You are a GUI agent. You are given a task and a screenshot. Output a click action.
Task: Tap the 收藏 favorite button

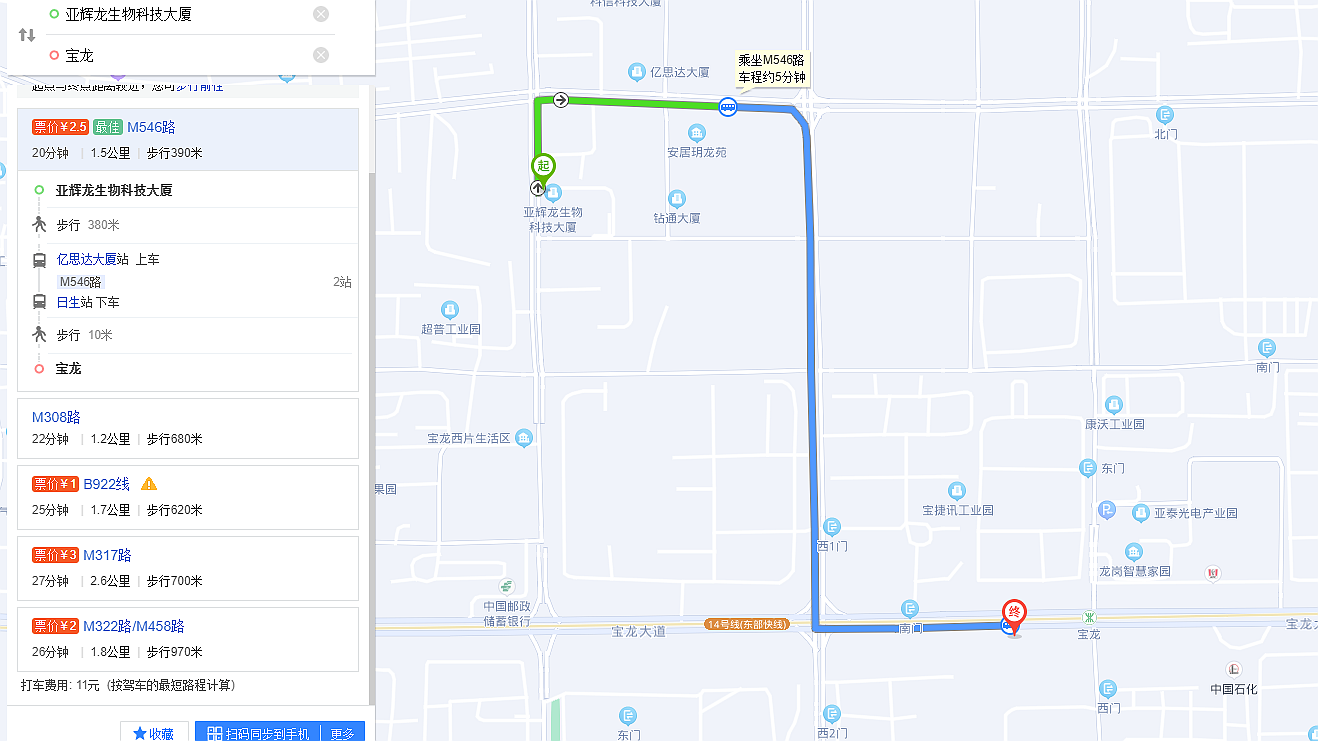(x=154, y=733)
